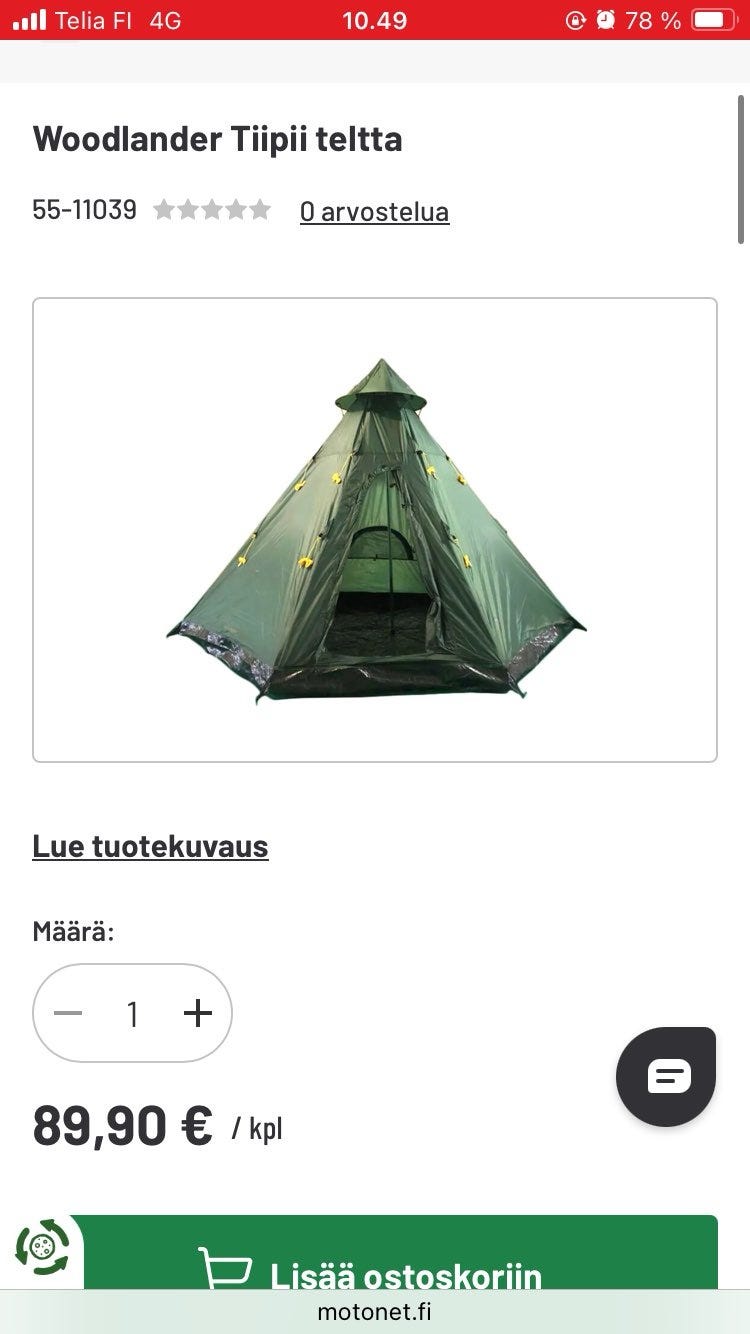This screenshot has width=750, height=1334.
Task: Click the quantity value field showing 1
Action: coord(132,1013)
